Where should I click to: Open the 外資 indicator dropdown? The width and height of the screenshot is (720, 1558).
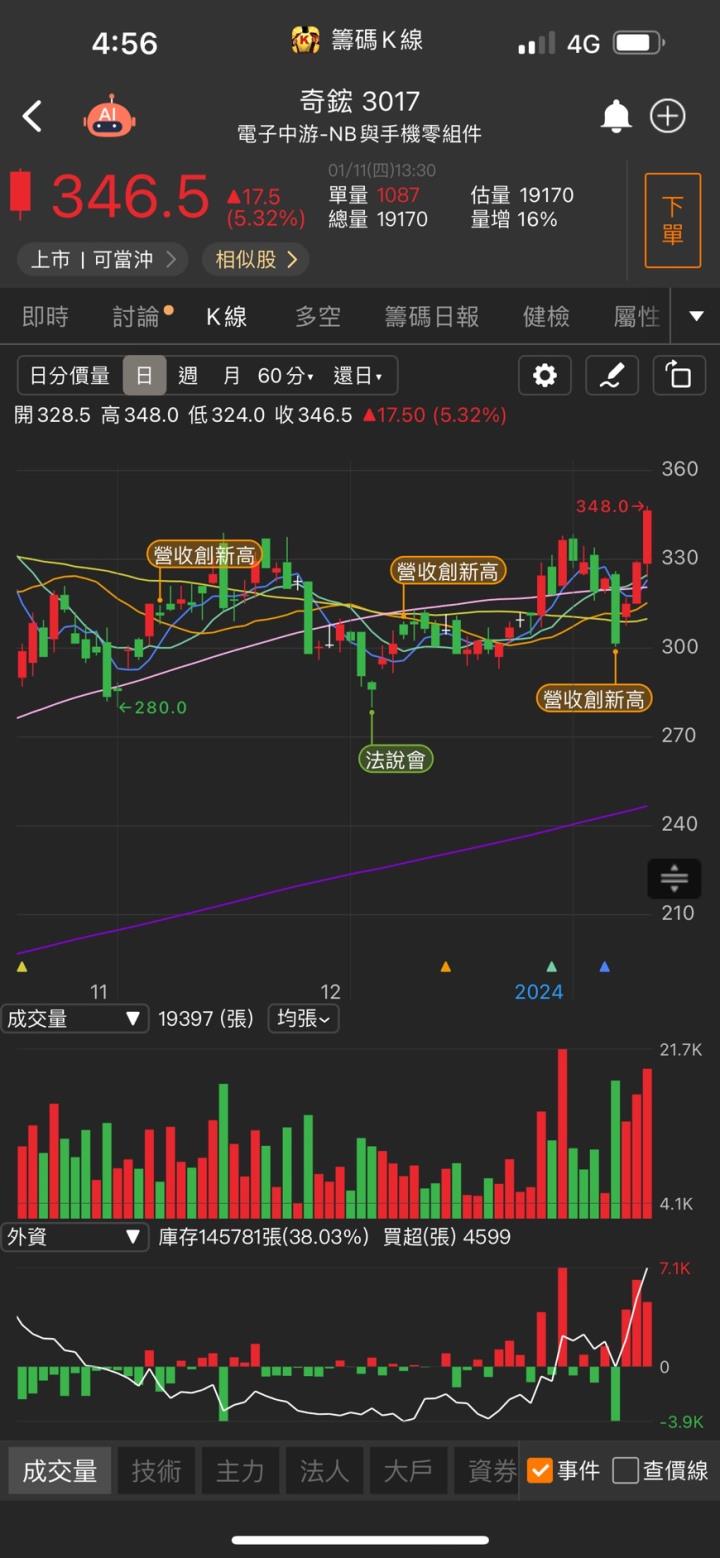click(x=75, y=1237)
